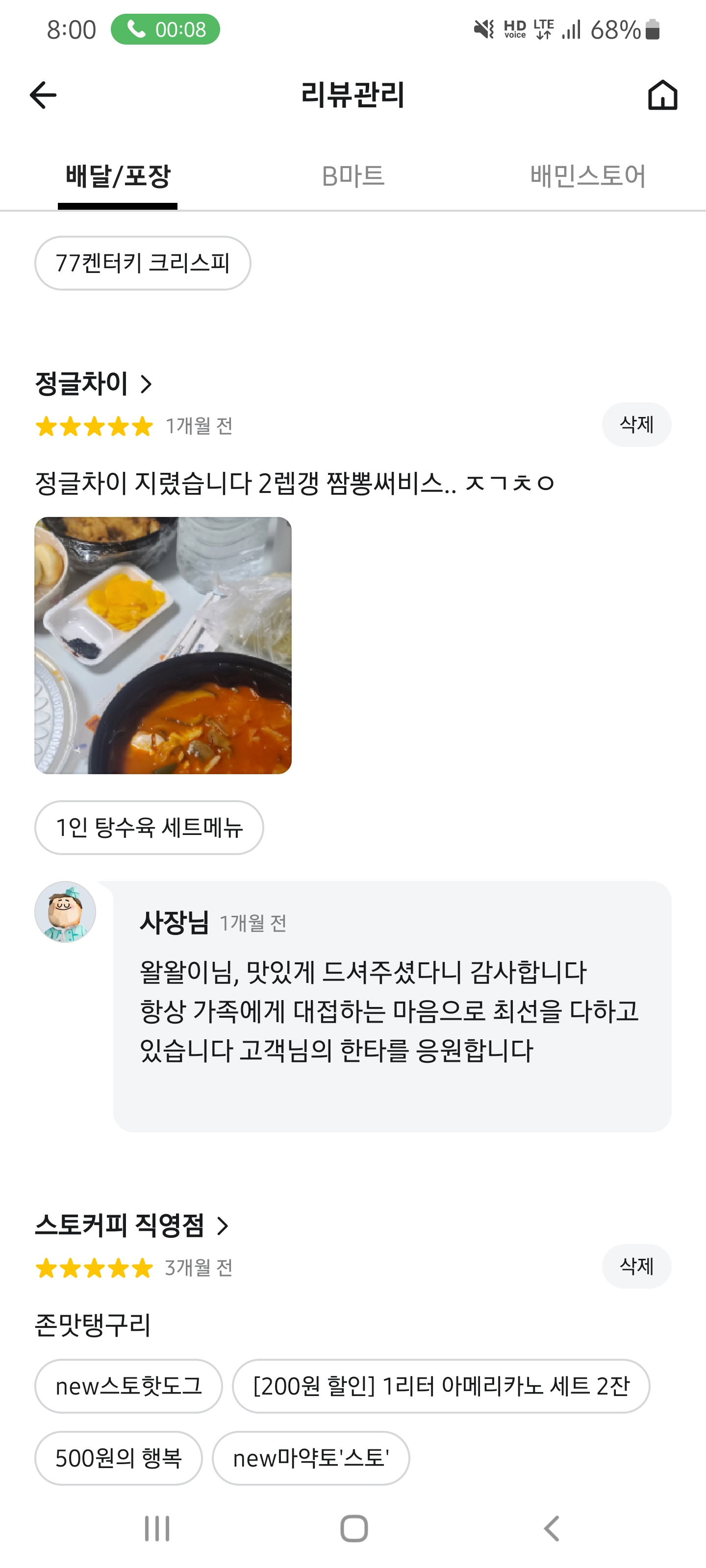Screen dimensions: 706x1568
Task: Open the home icon in the header
Action: (662, 95)
